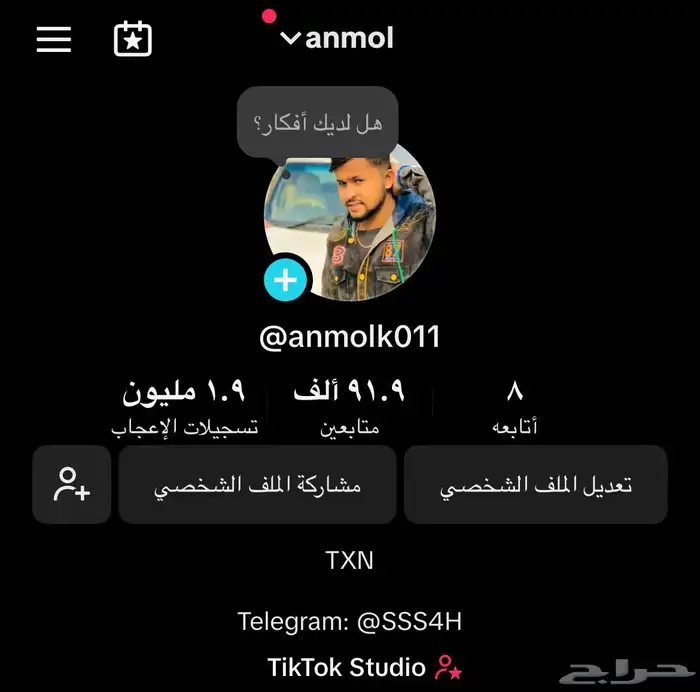Tap تعديل الملف الشخصي to edit profile
Image resolution: width=700 pixels, height=692 pixels.
click(536, 485)
